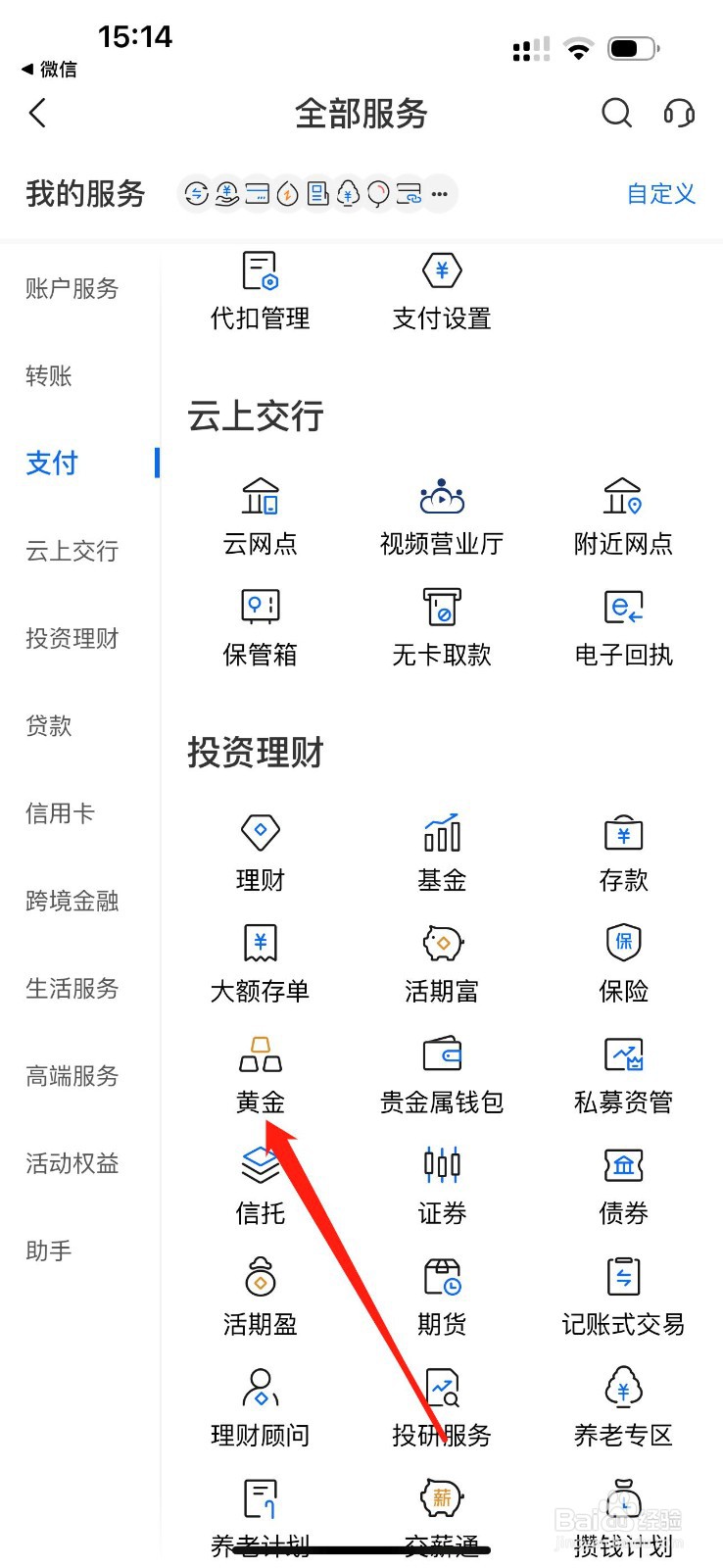723x1568 pixels.
Task: Open search in the header
Action: point(616,113)
